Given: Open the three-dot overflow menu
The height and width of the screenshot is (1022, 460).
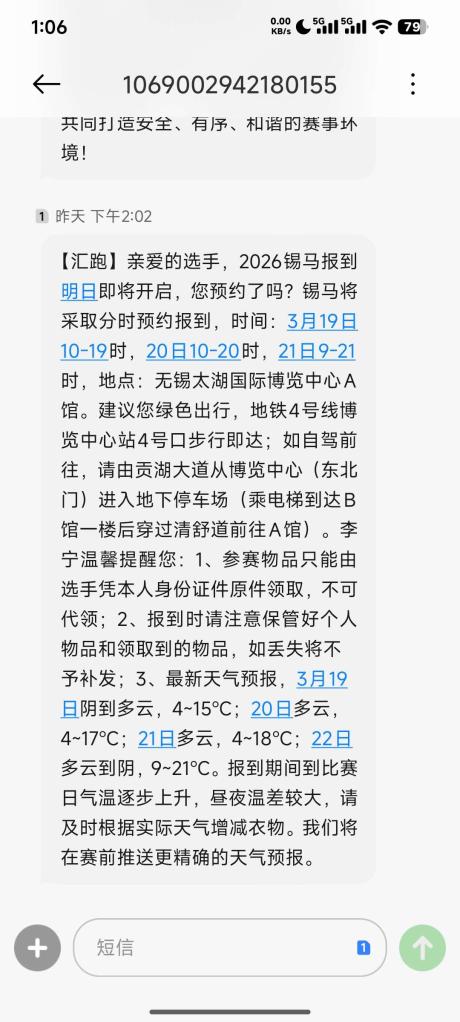Looking at the screenshot, I should click(412, 85).
